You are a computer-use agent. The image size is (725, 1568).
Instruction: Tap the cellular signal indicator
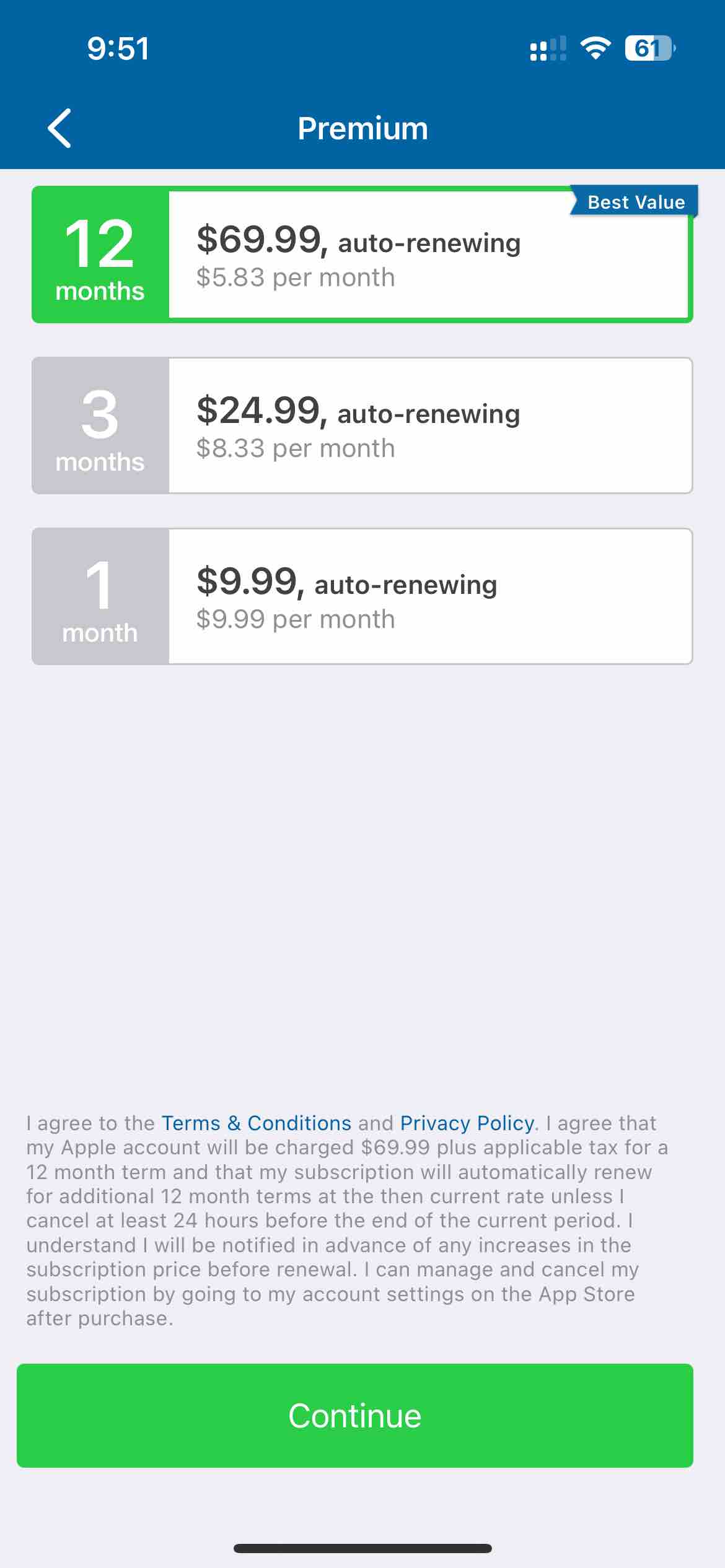pos(548,48)
